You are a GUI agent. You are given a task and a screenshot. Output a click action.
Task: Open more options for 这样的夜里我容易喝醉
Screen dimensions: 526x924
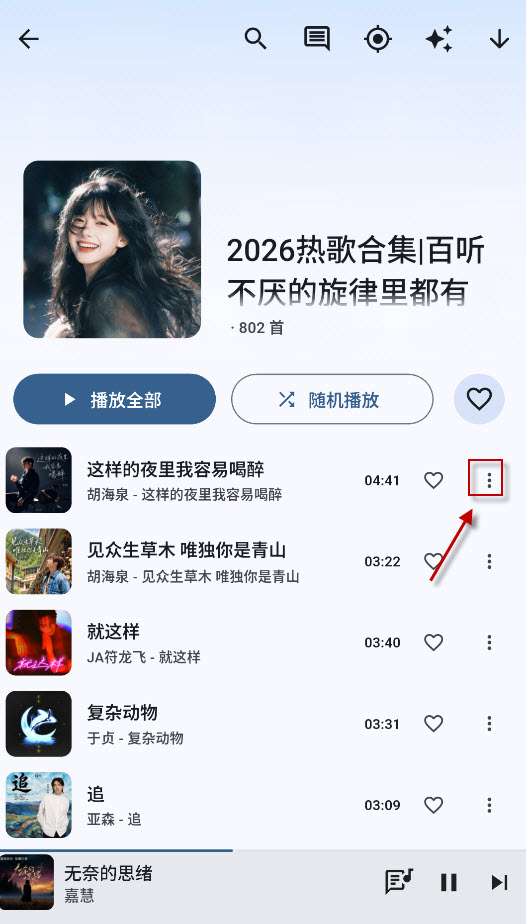(x=489, y=480)
